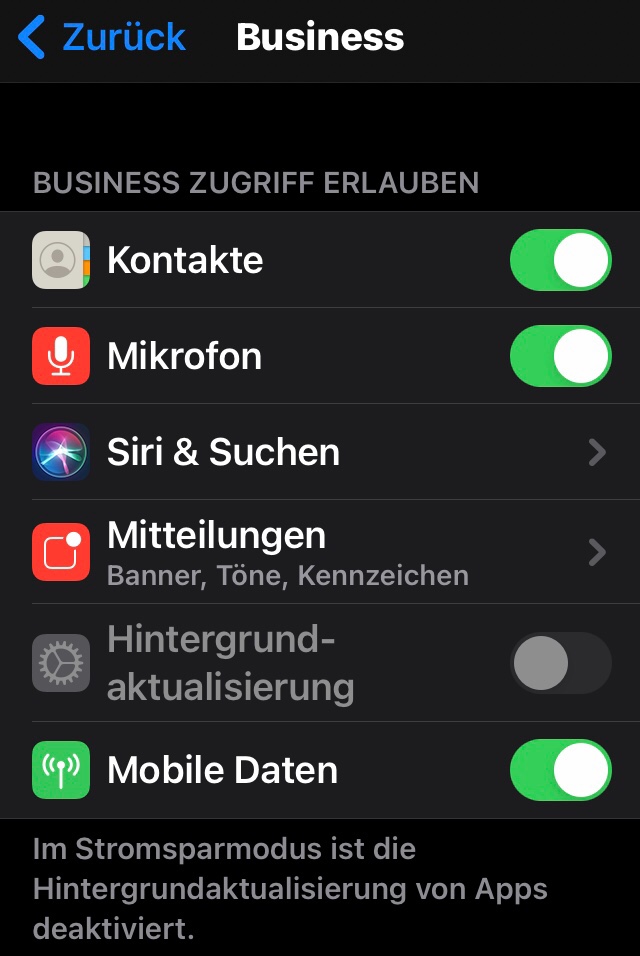Disable Kontakte access toggle
Viewport: 640px width, 956px height.
(560, 260)
